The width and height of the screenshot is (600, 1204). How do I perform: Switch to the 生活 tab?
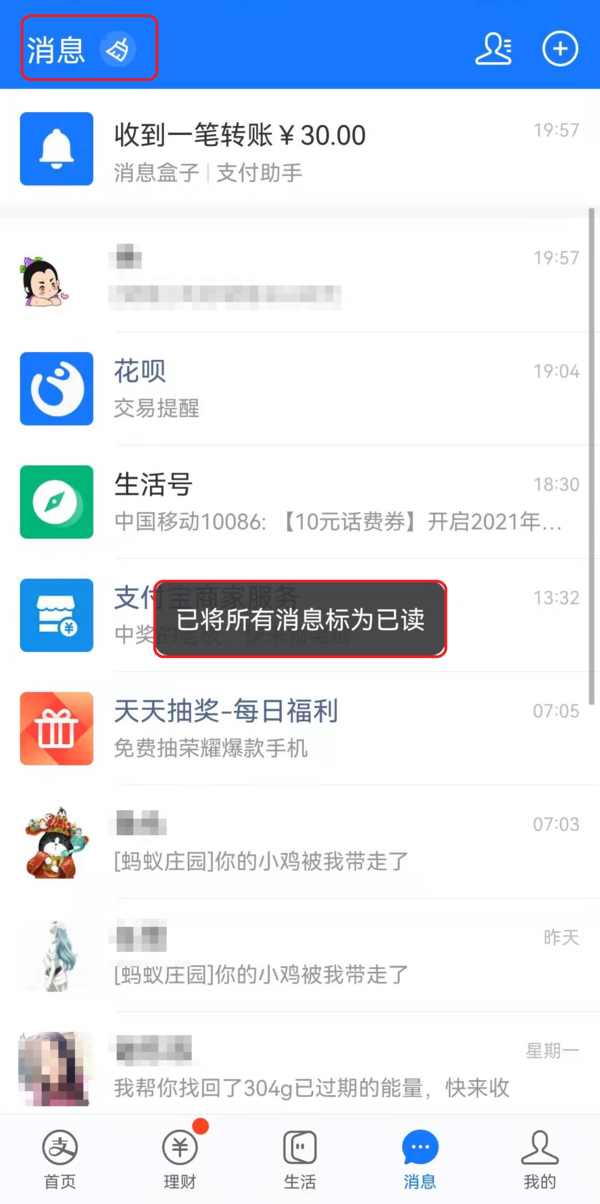pyautogui.click(x=300, y=1160)
